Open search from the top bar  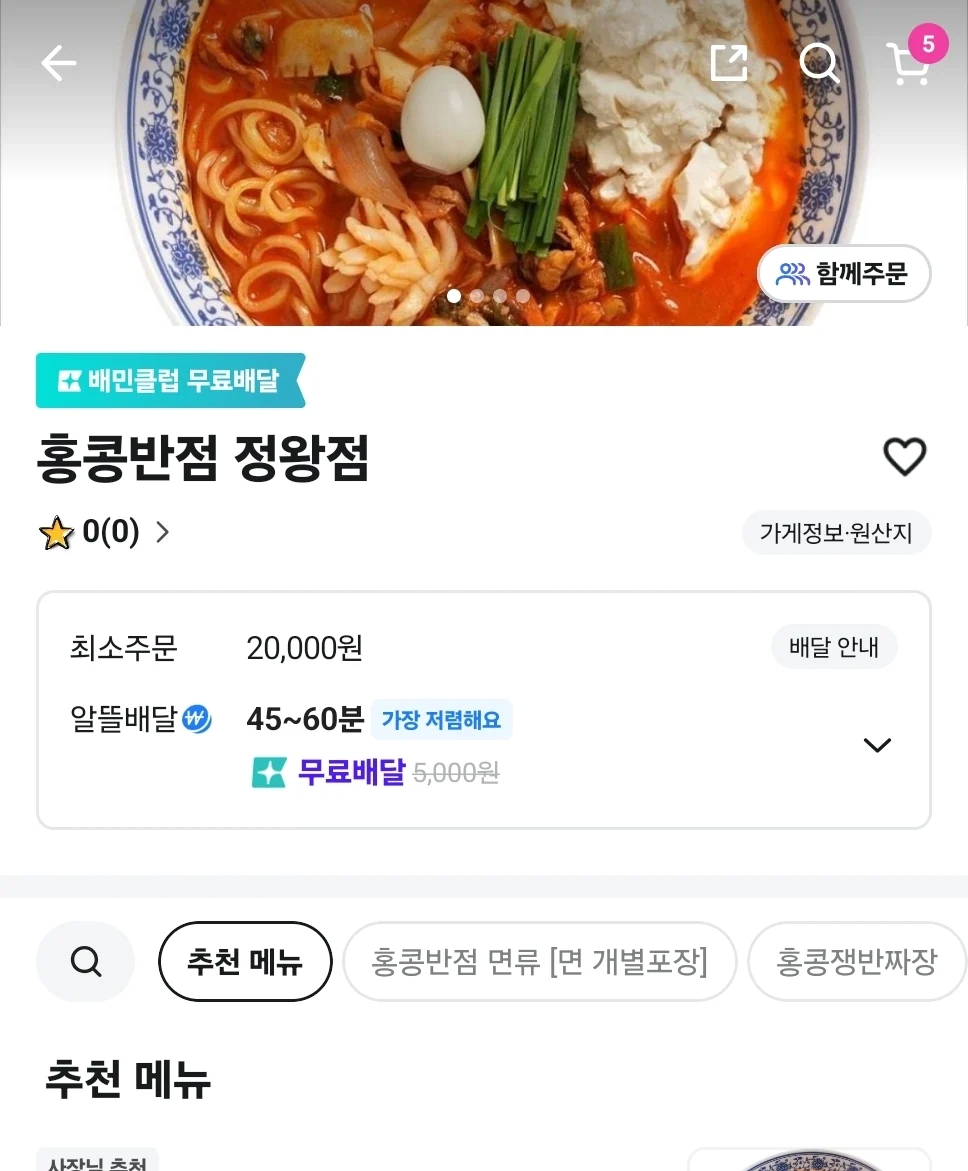click(820, 64)
